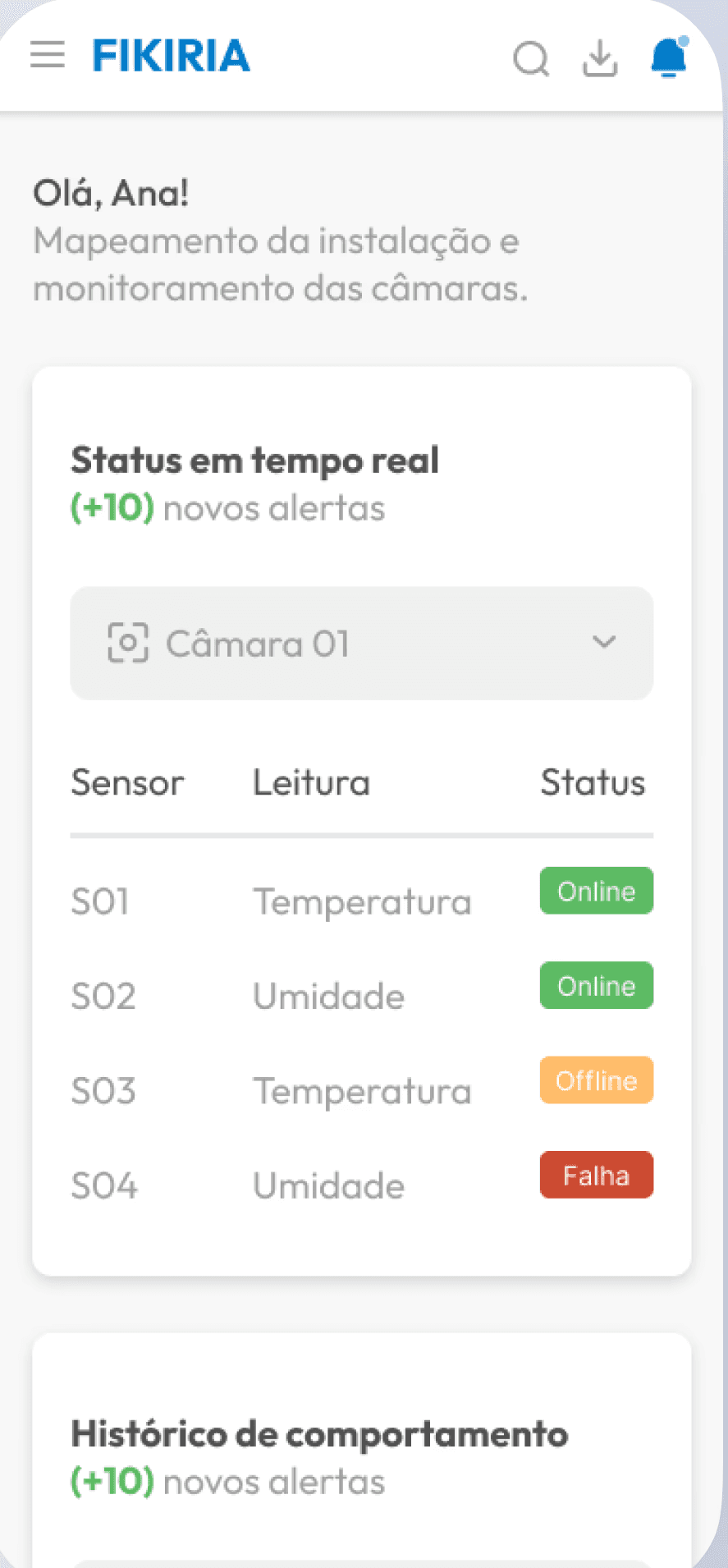Open the notifications bell

[x=669, y=57]
